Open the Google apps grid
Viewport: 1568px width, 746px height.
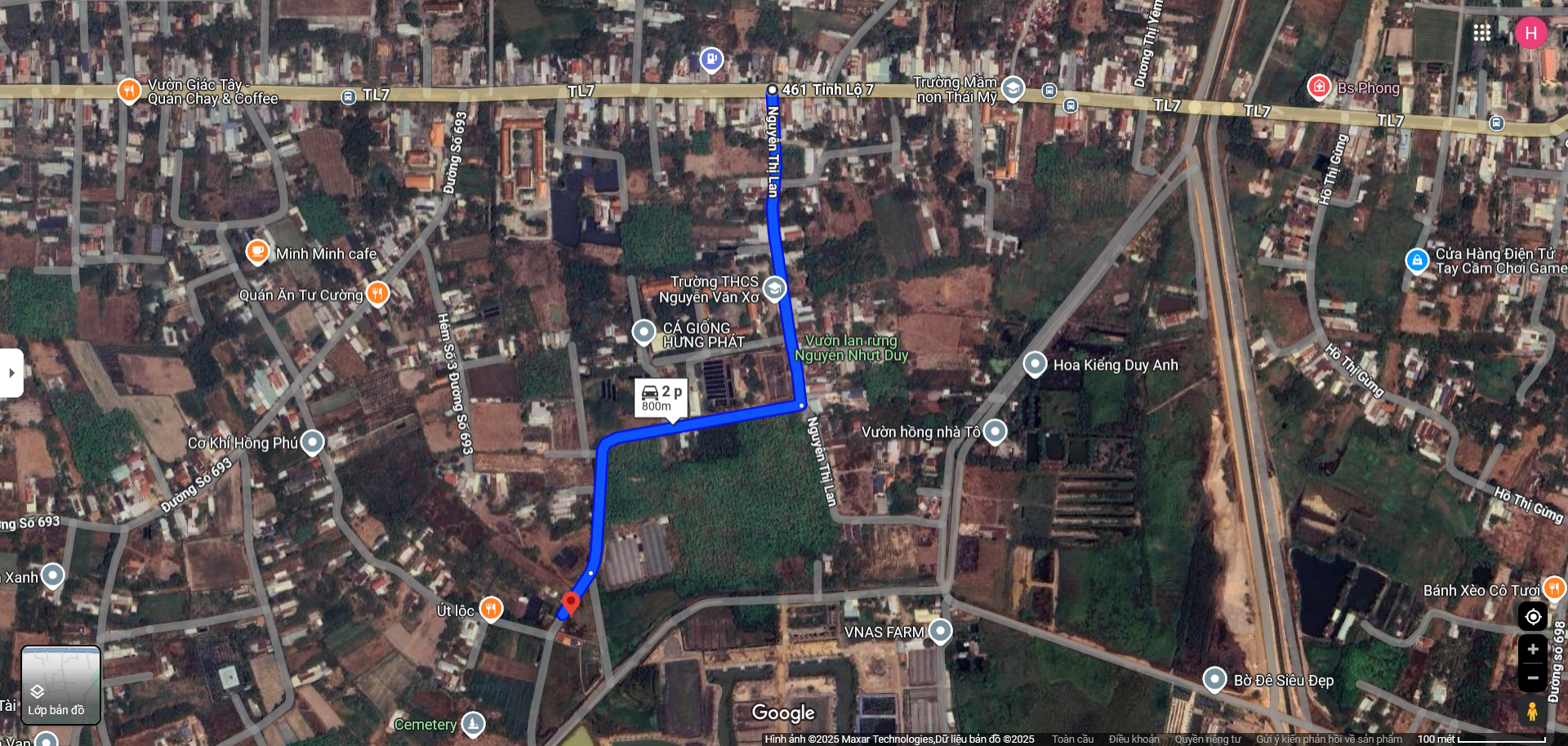pyautogui.click(x=1481, y=33)
